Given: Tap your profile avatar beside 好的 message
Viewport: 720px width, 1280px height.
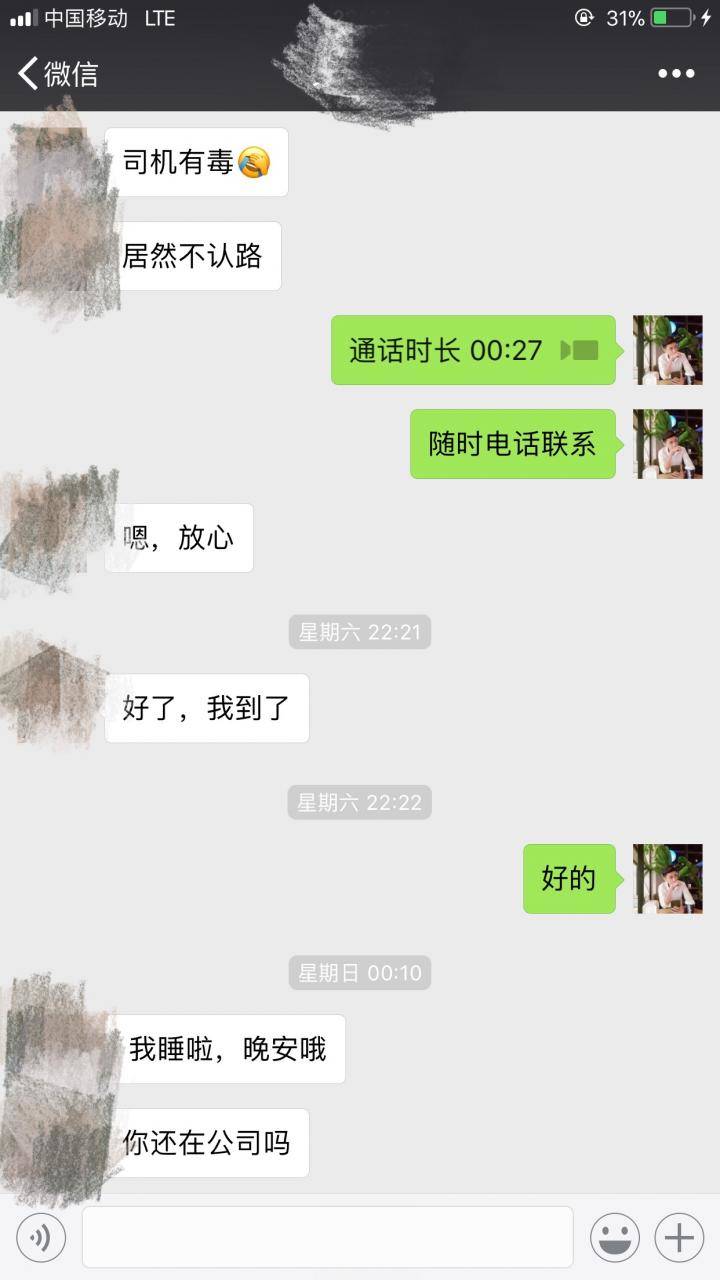Looking at the screenshot, I should pos(666,880).
